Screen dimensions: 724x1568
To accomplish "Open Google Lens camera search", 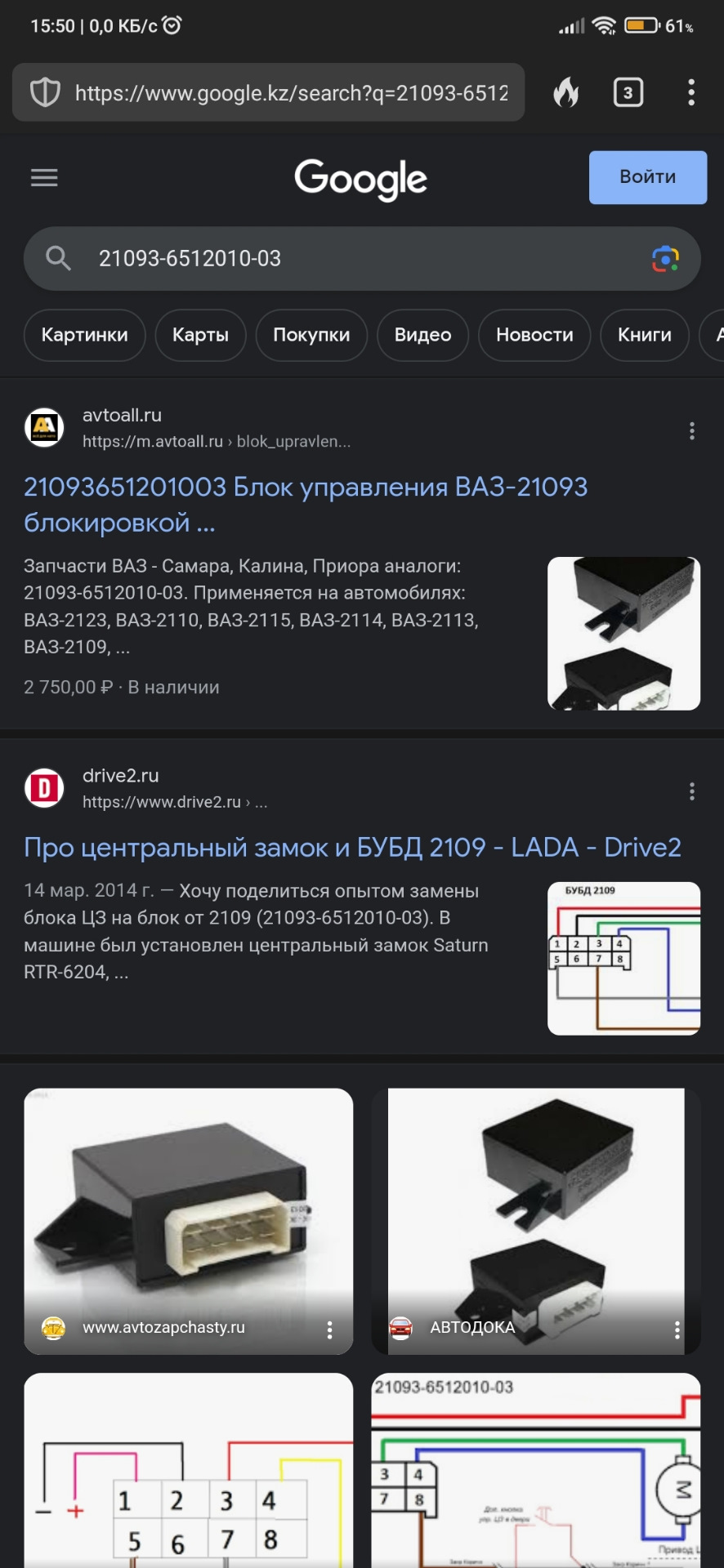I will (x=666, y=259).
